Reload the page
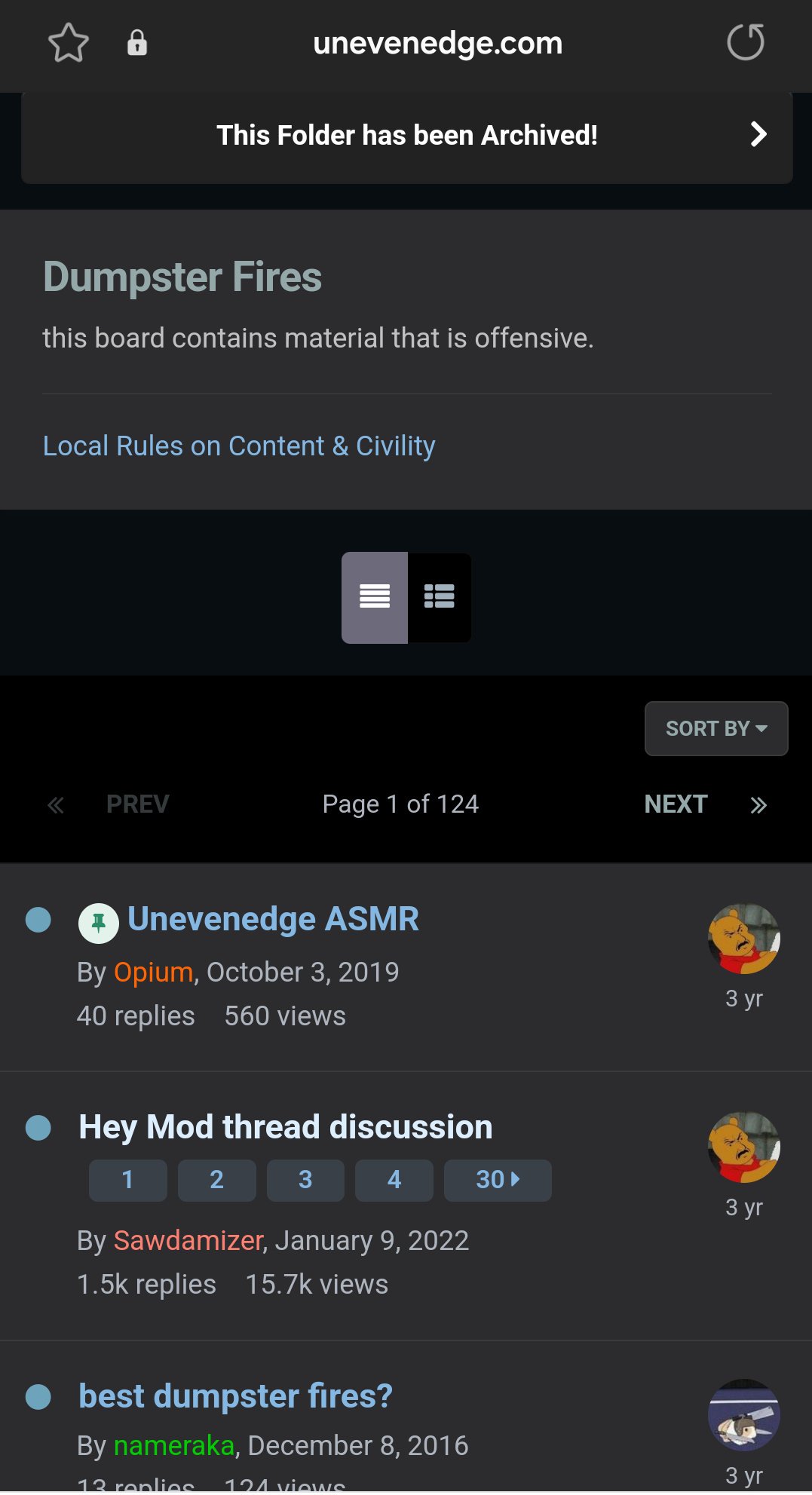812x1495 pixels. click(x=745, y=42)
